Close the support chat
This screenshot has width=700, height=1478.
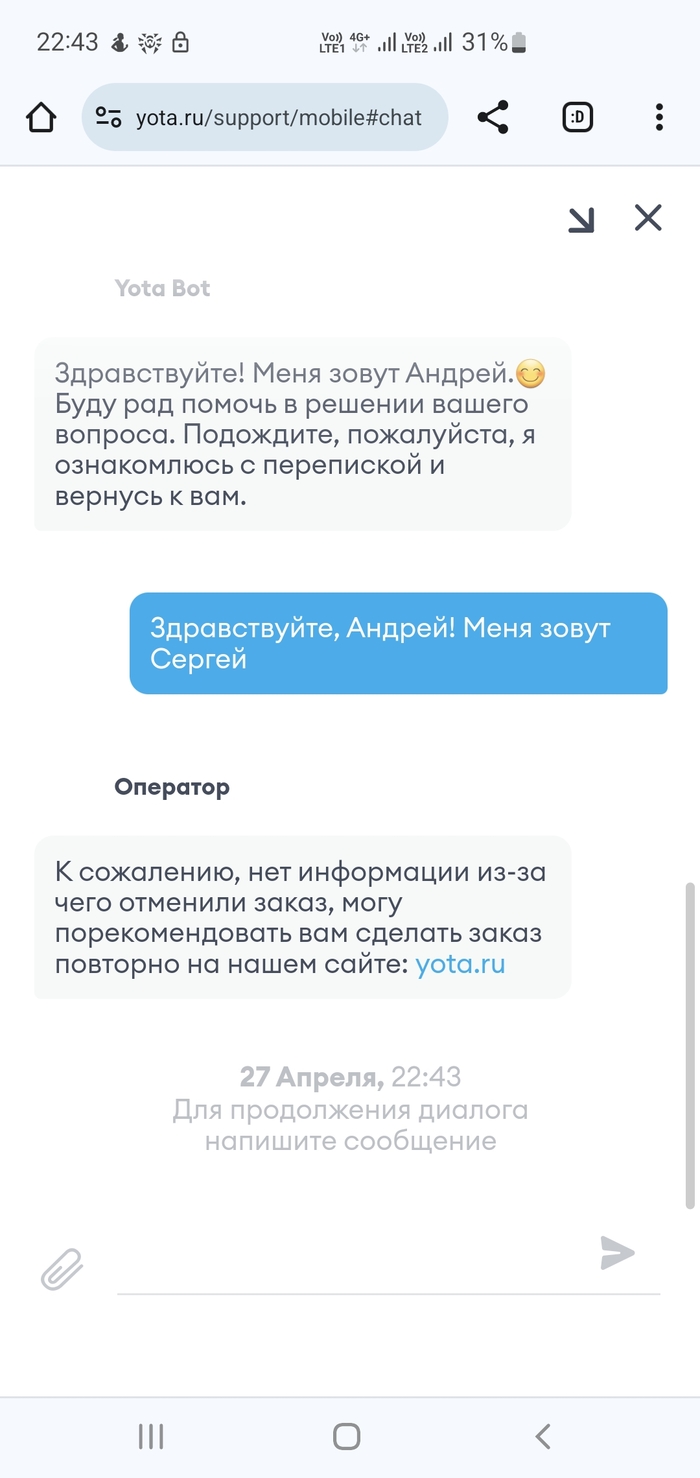point(648,217)
